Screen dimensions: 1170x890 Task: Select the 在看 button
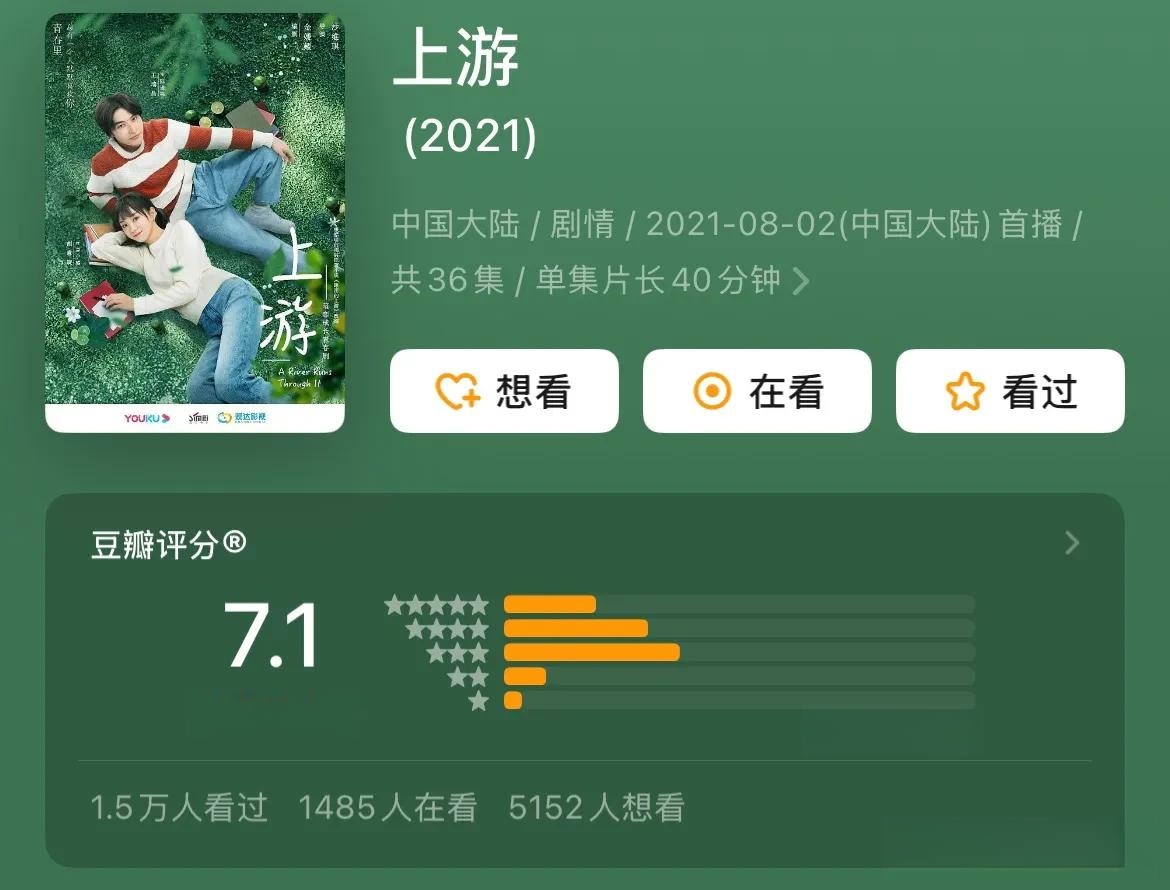[x=757, y=391]
